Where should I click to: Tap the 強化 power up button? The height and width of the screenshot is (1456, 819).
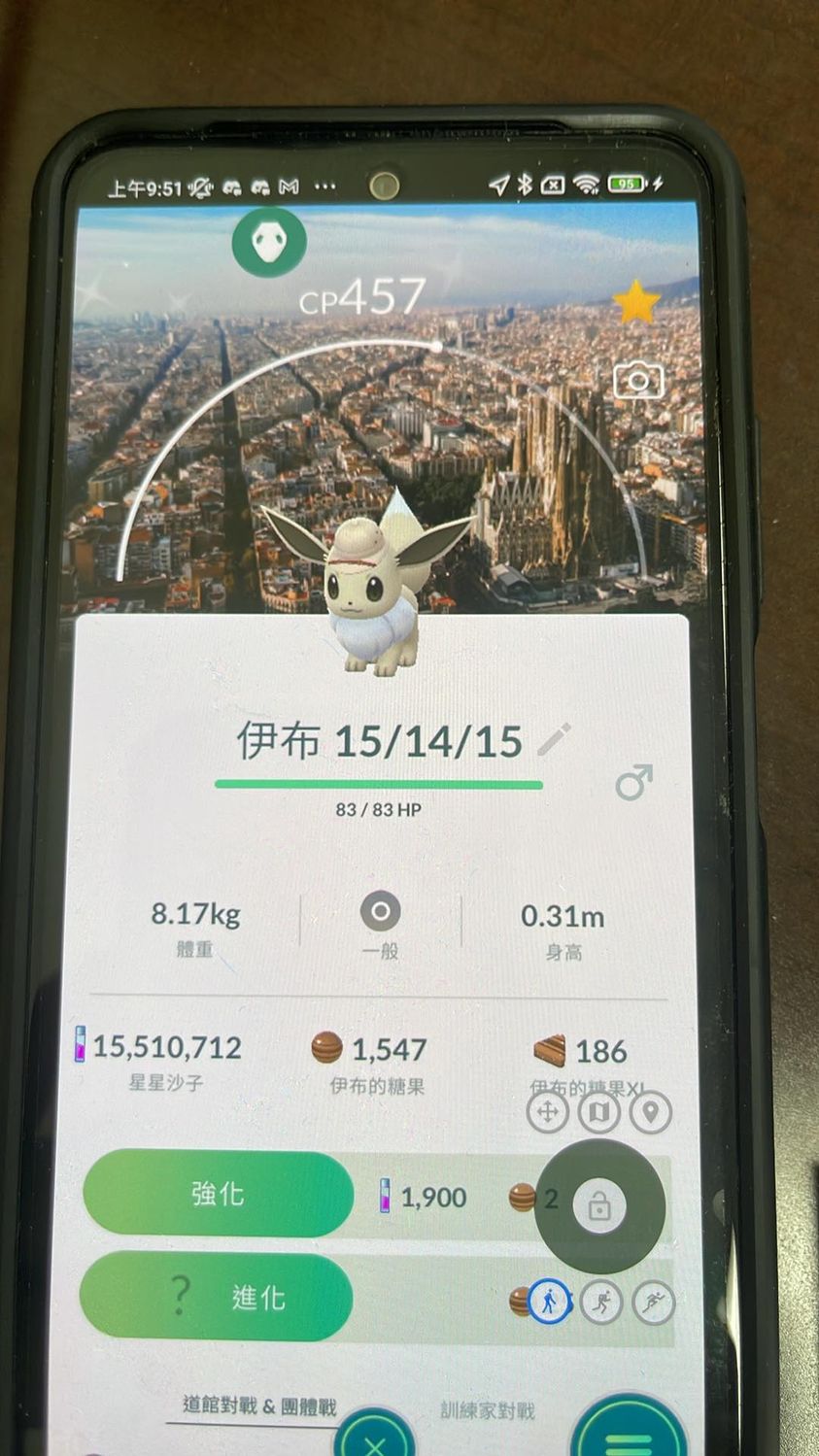click(218, 1194)
